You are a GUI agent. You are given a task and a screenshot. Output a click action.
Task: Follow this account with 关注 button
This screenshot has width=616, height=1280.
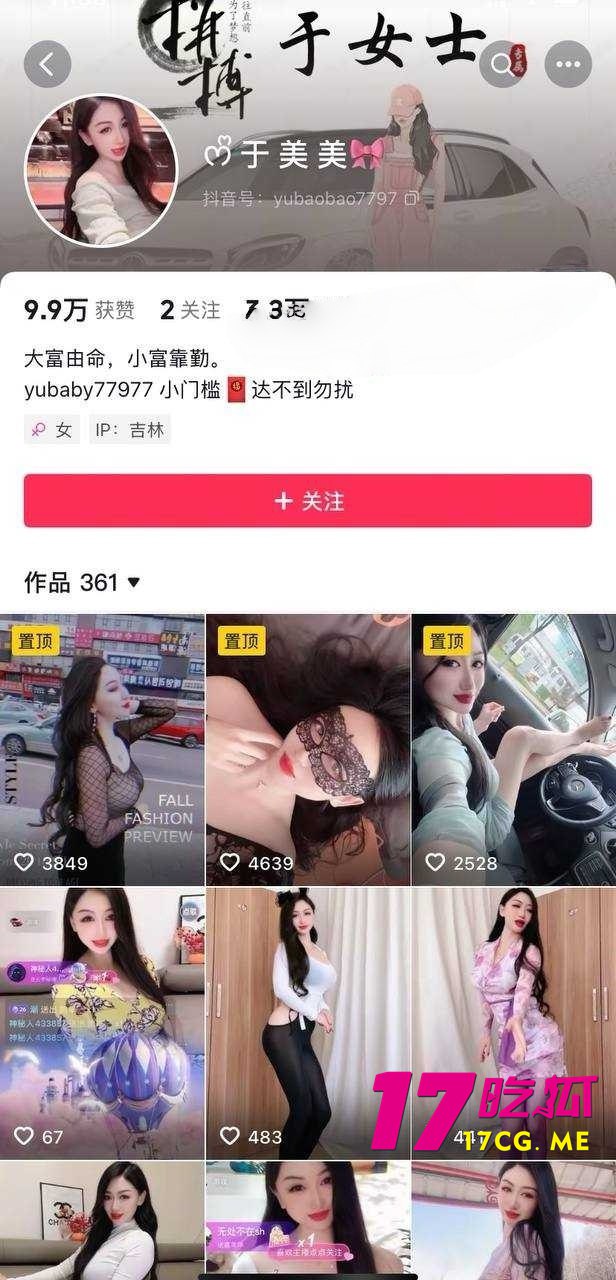click(308, 501)
